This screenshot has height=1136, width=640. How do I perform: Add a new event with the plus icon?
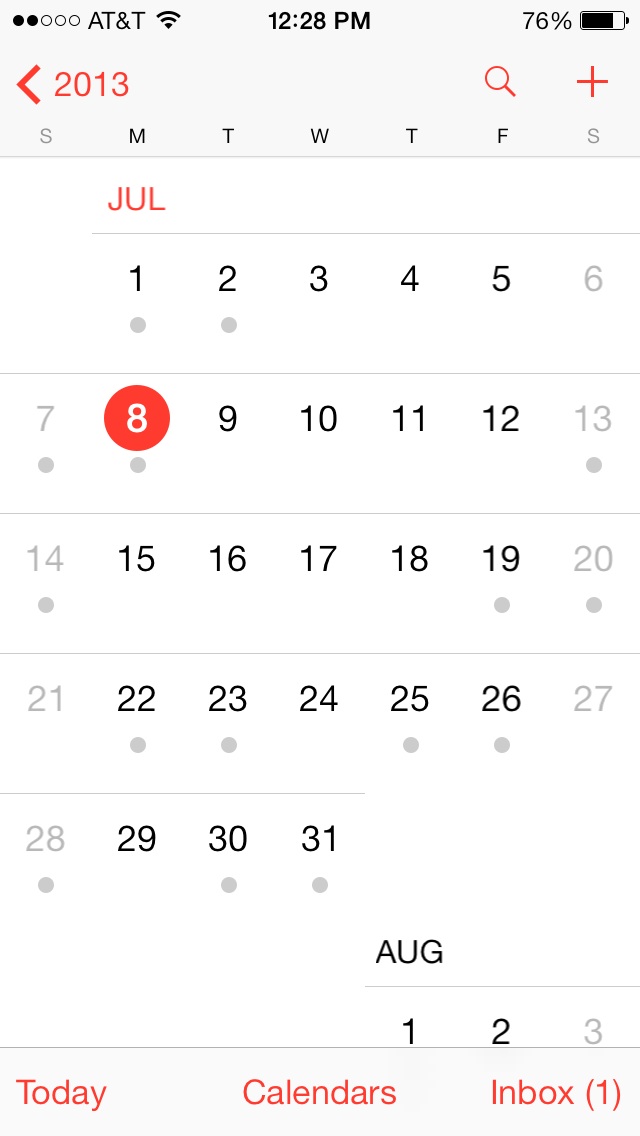(x=592, y=83)
